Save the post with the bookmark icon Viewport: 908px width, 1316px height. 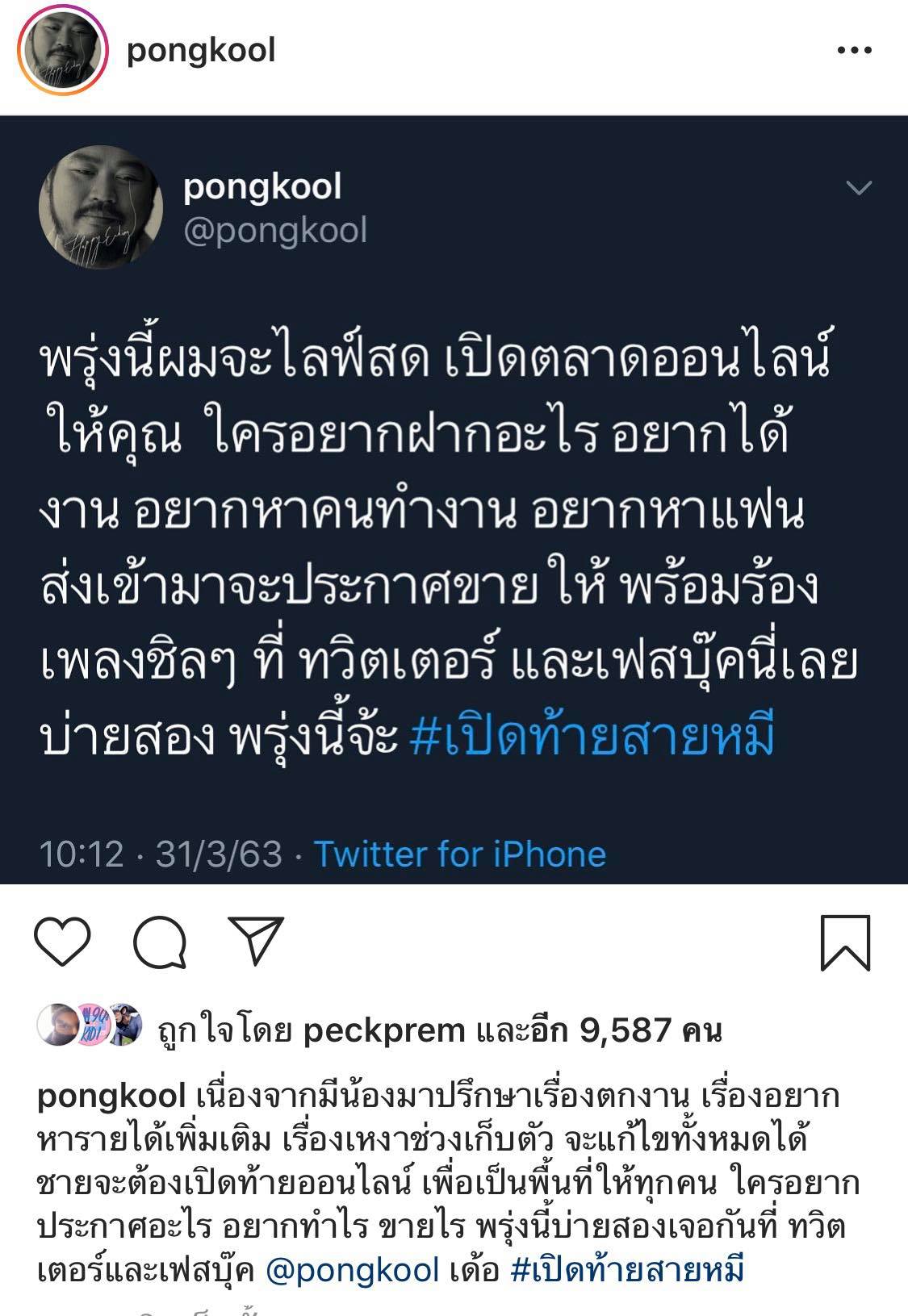click(x=845, y=942)
